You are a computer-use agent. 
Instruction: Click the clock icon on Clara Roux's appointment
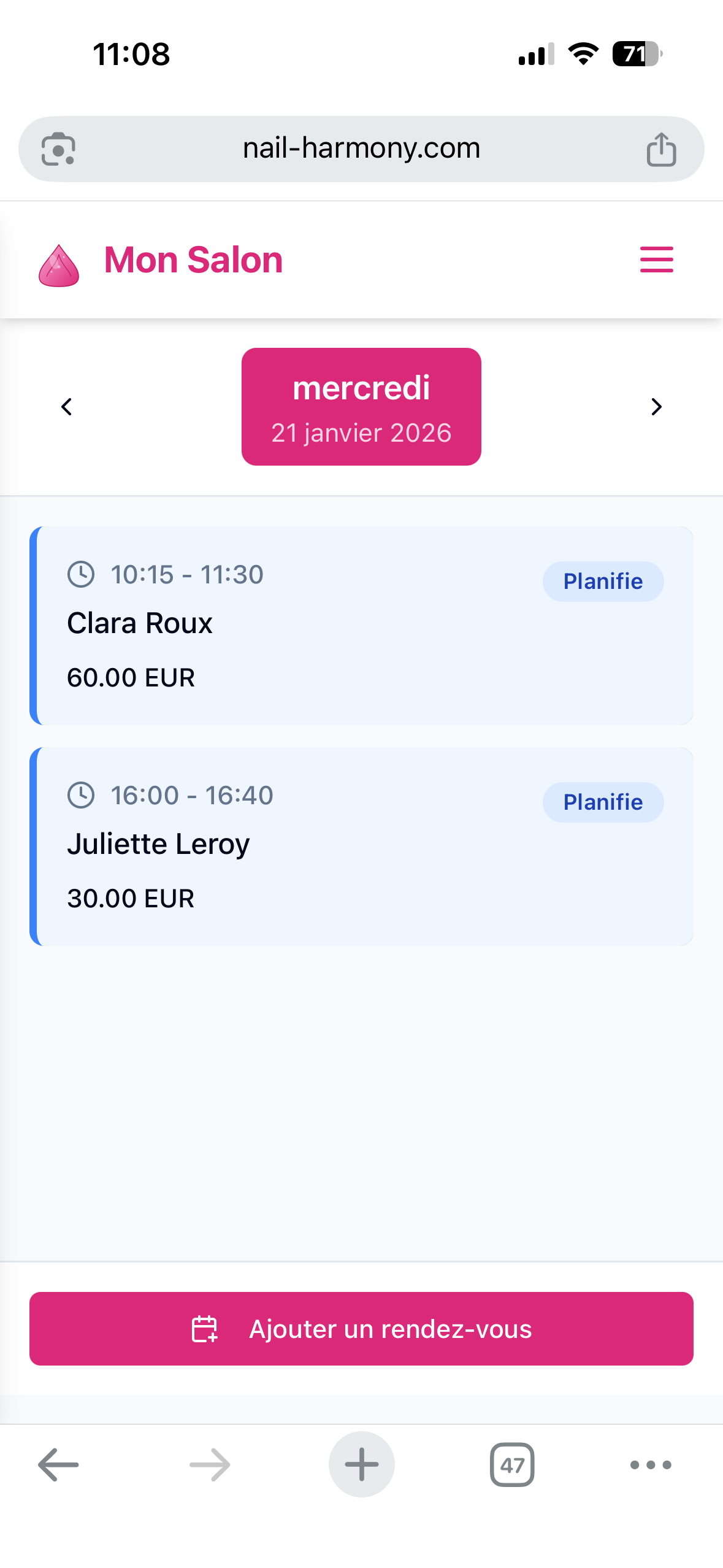[x=80, y=574]
